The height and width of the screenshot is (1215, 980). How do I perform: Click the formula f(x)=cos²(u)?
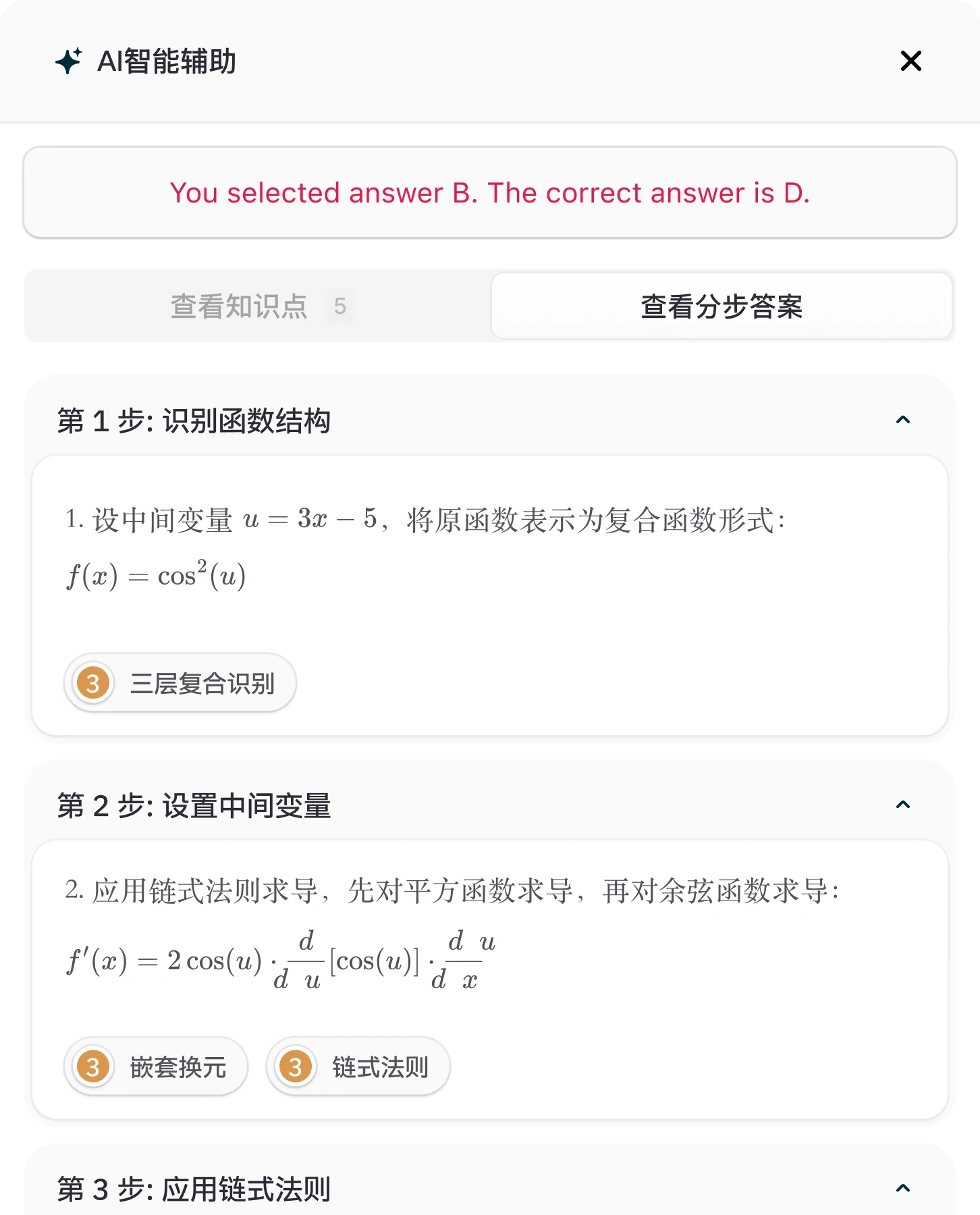point(155,575)
